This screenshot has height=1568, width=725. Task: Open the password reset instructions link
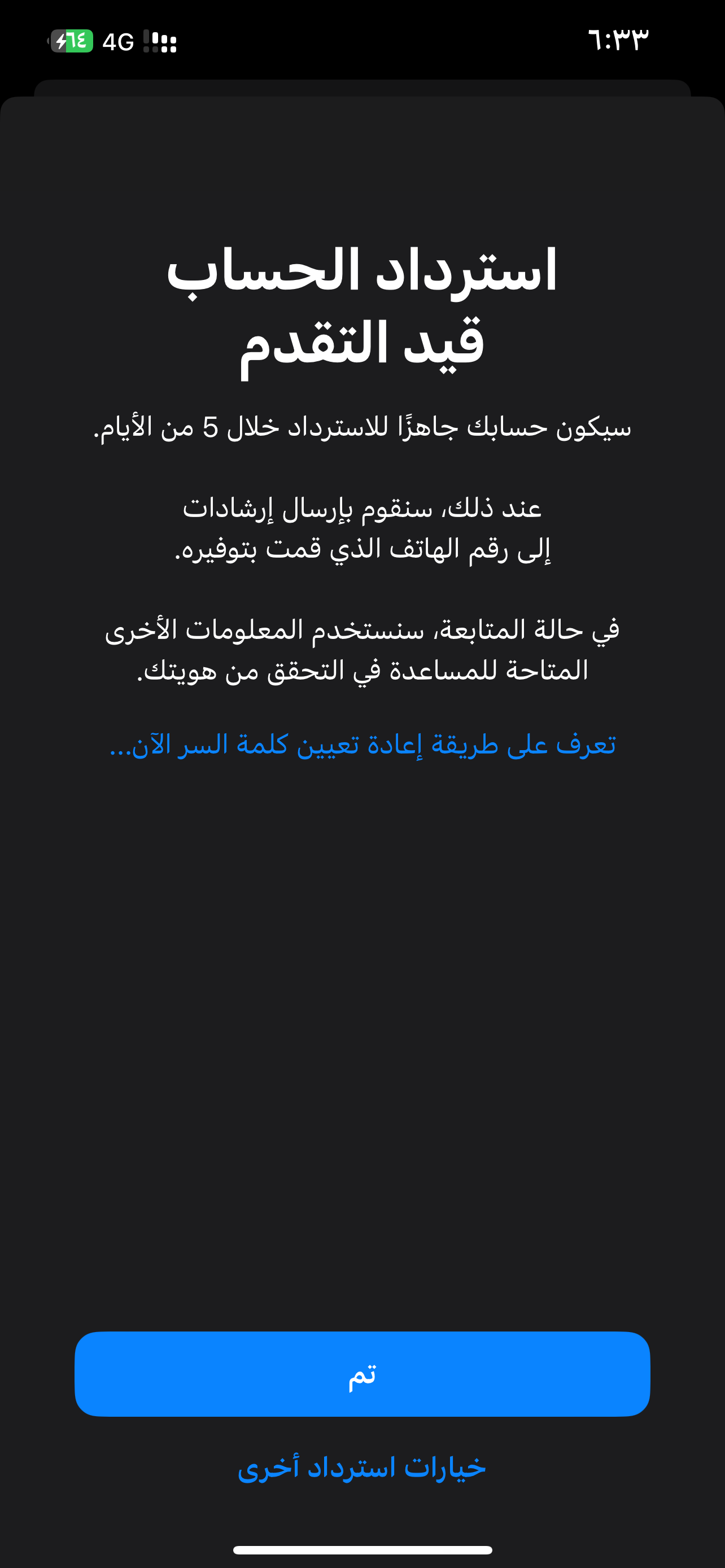coord(362,744)
